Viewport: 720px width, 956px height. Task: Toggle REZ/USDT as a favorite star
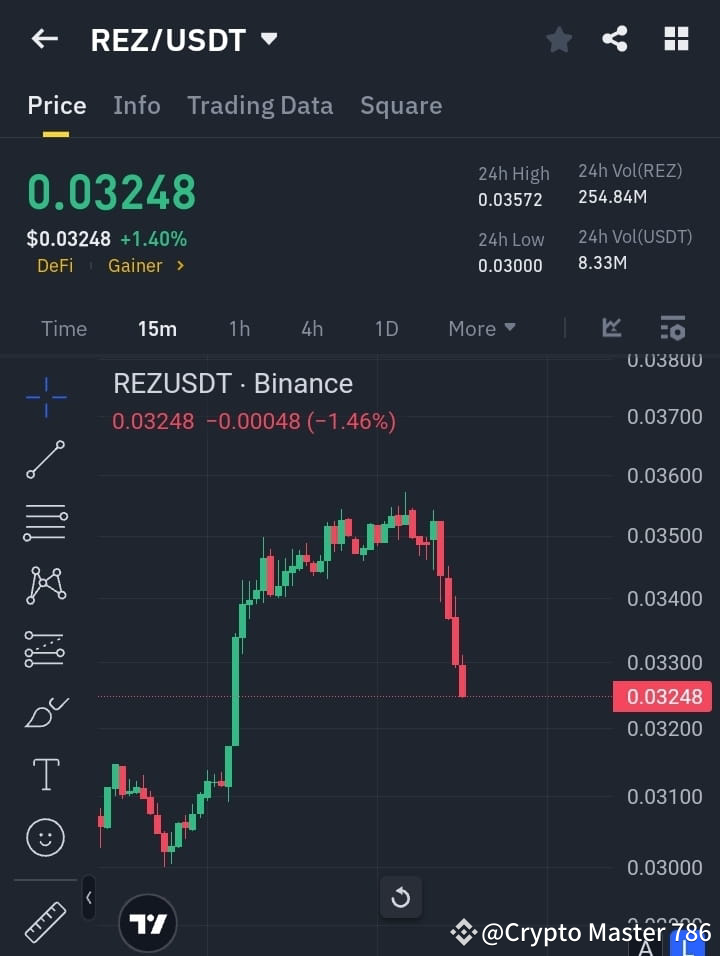558,39
